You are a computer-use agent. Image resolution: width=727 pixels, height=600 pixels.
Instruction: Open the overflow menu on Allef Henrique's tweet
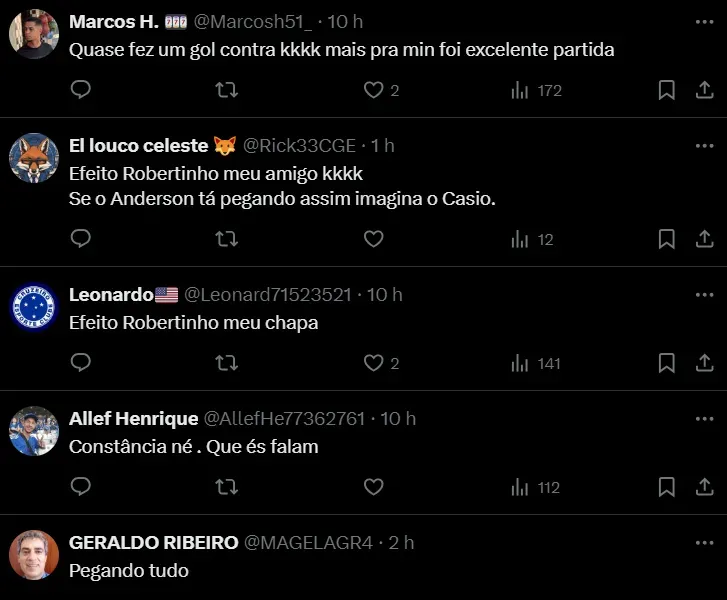point(702,418)
